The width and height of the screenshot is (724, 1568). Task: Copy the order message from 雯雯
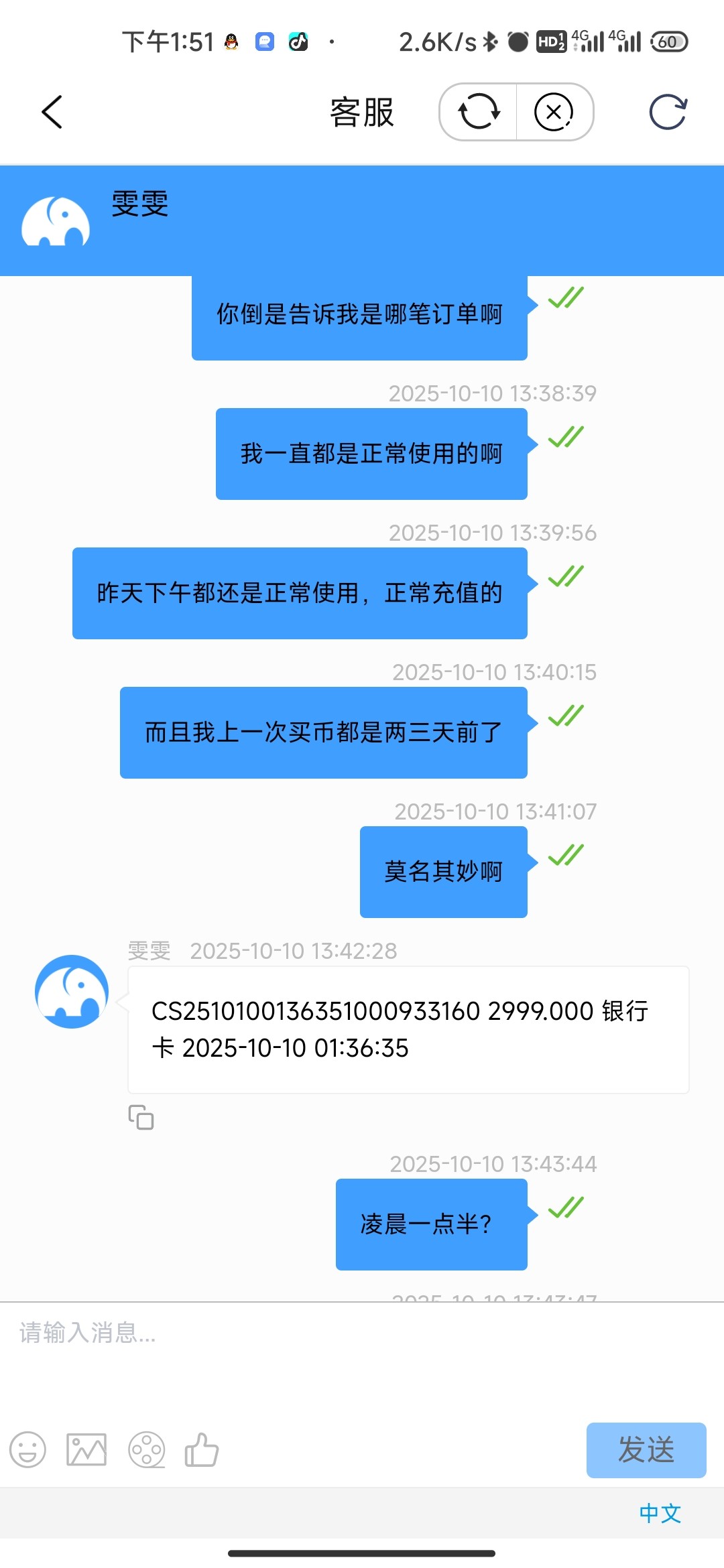pyautogui.click(x=141, y=1117)
